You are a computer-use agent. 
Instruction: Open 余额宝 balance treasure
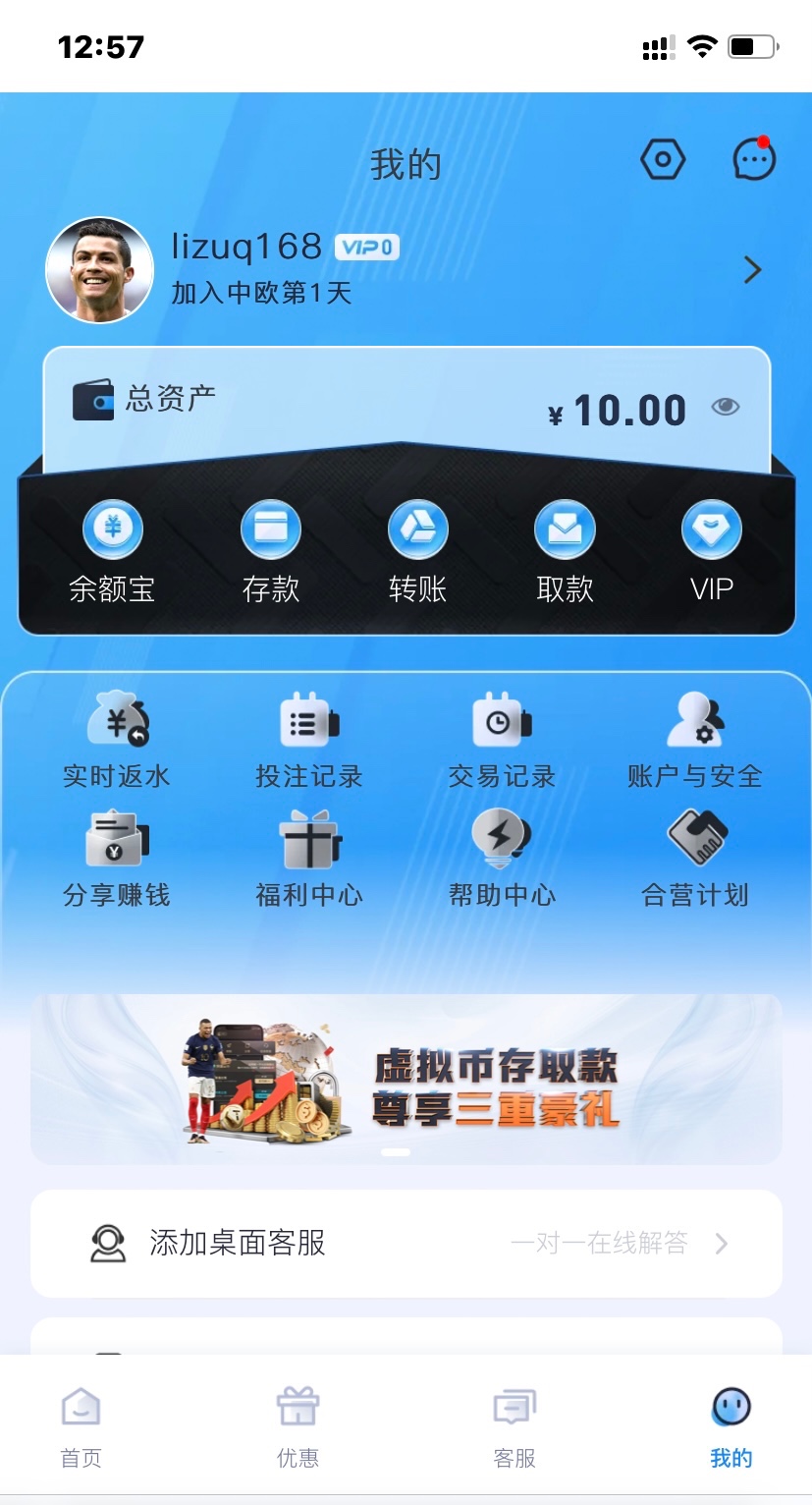(x=112, y=551)
